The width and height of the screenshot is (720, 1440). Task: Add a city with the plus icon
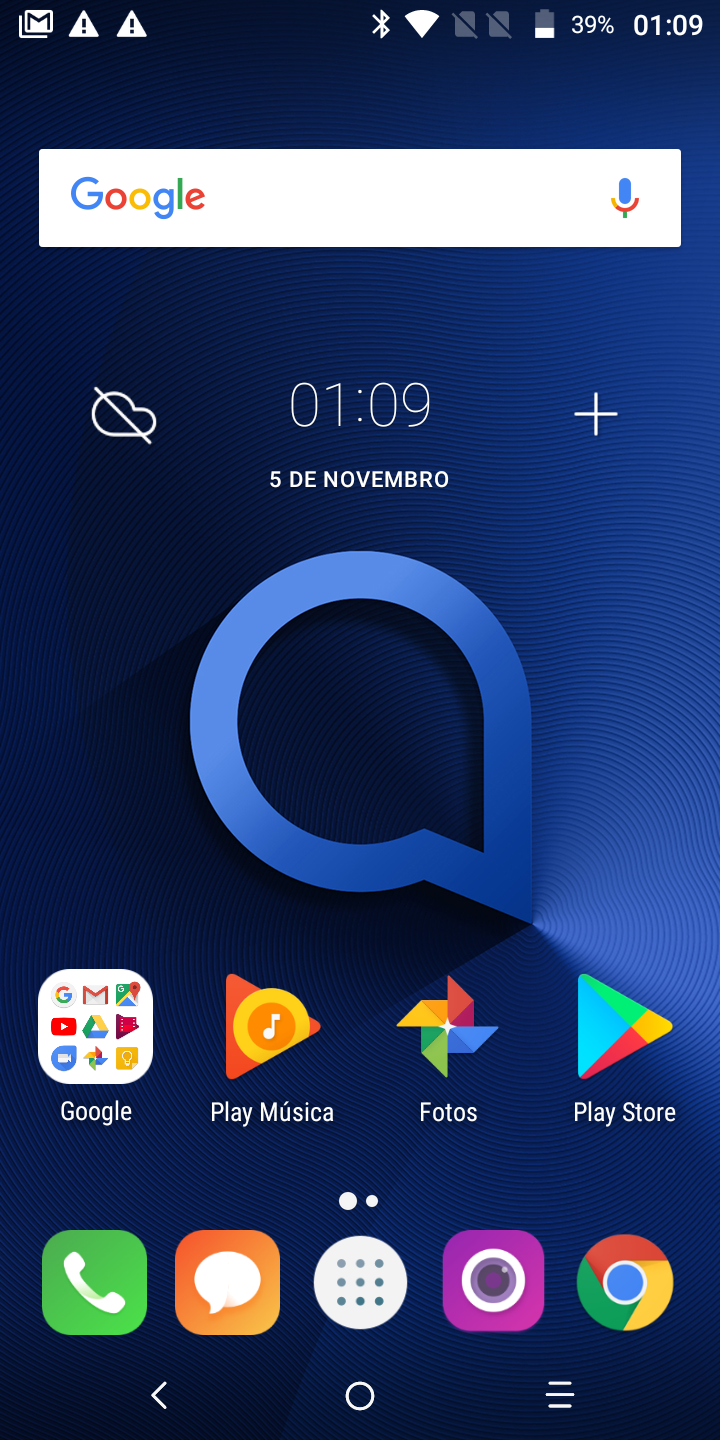coord(596,414)
